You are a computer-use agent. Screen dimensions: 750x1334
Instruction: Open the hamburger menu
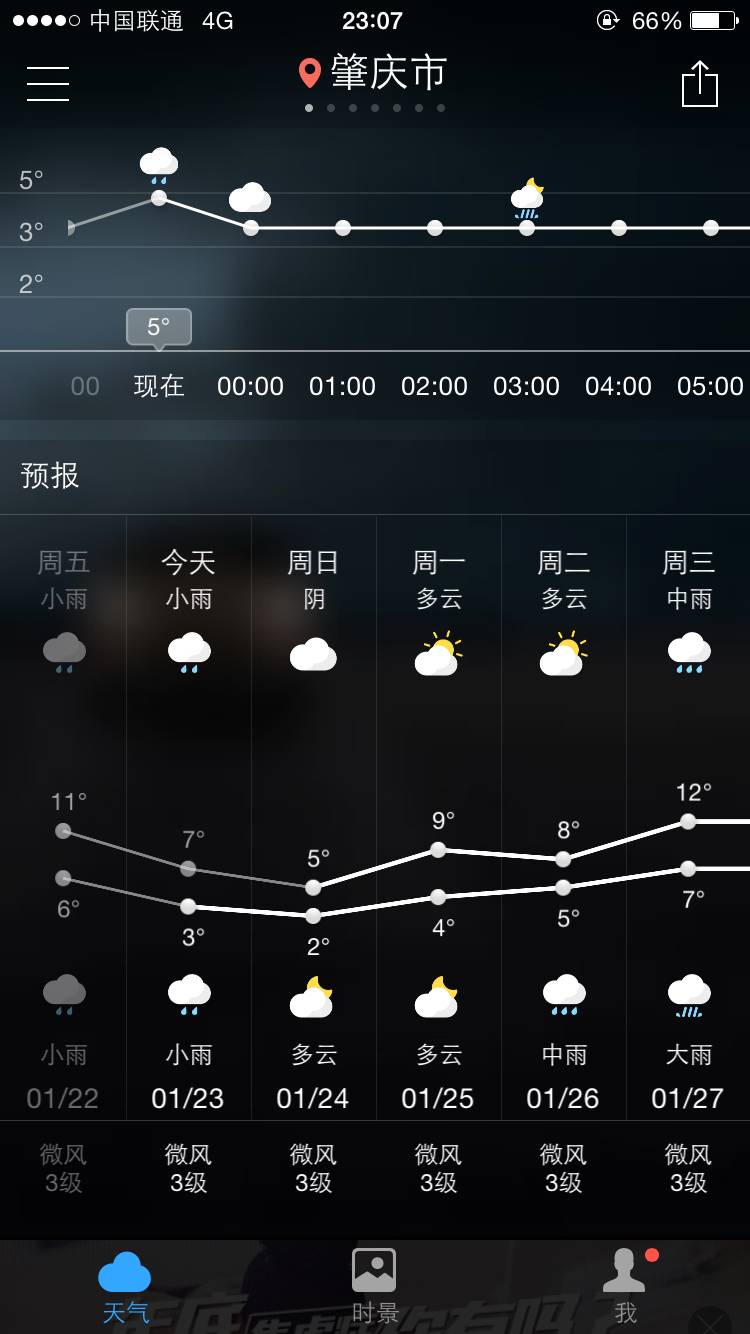[x=48, y=83]
